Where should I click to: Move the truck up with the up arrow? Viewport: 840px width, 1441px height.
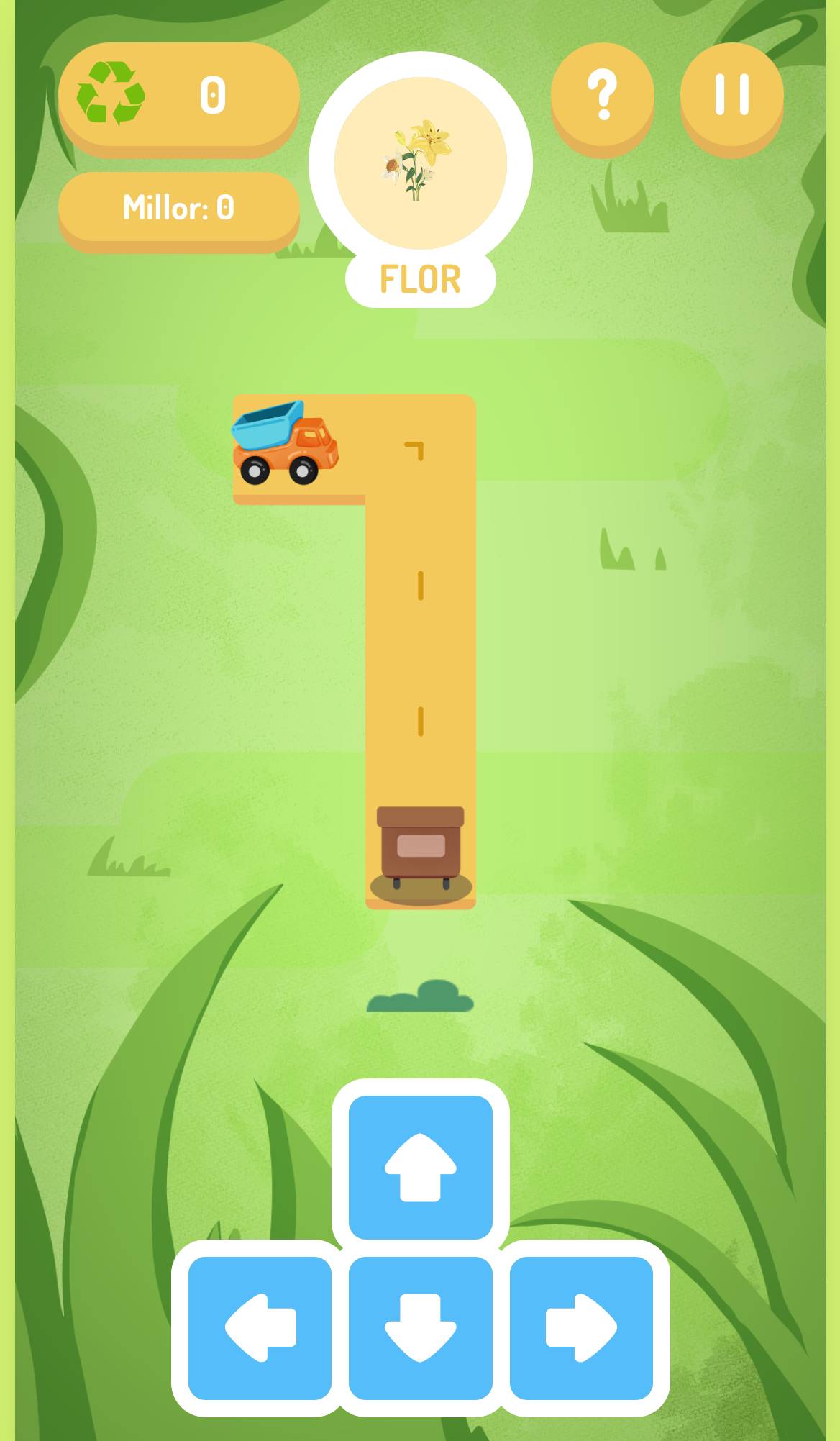coord(420,1167)
